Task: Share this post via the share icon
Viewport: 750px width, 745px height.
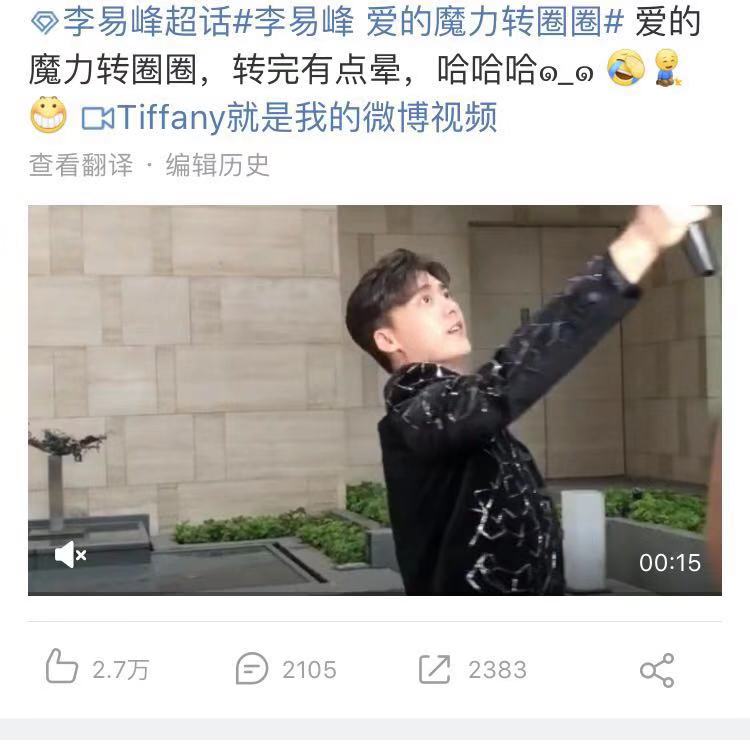Action: (657, 669)
